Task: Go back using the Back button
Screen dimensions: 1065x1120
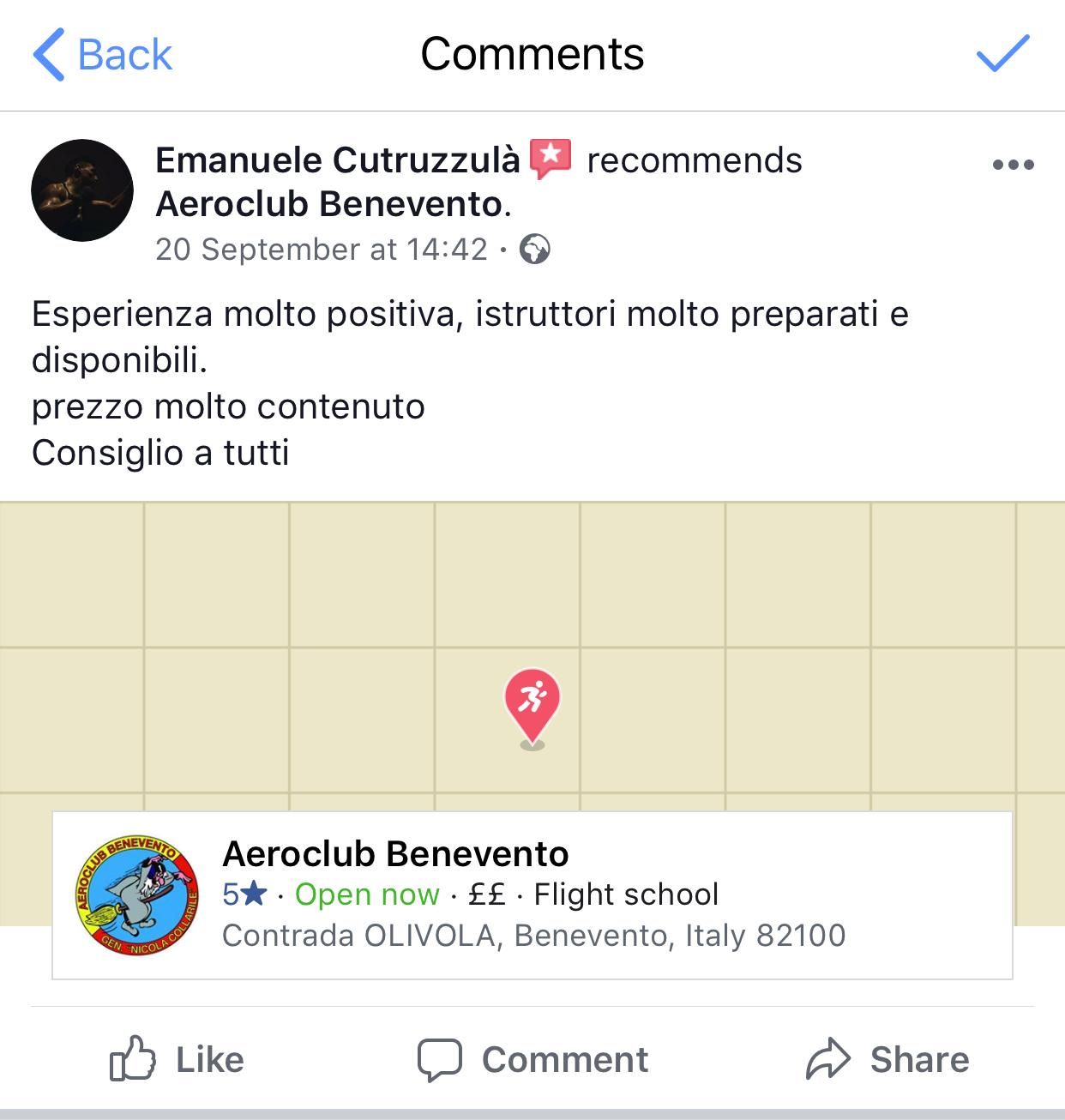Action: tap(103, 55)
